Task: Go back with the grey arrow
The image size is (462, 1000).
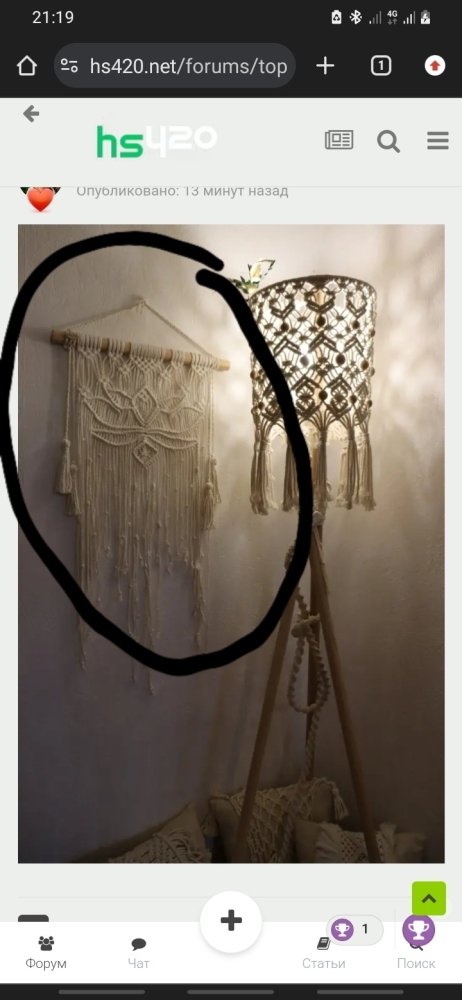Action: pos(31,114)
